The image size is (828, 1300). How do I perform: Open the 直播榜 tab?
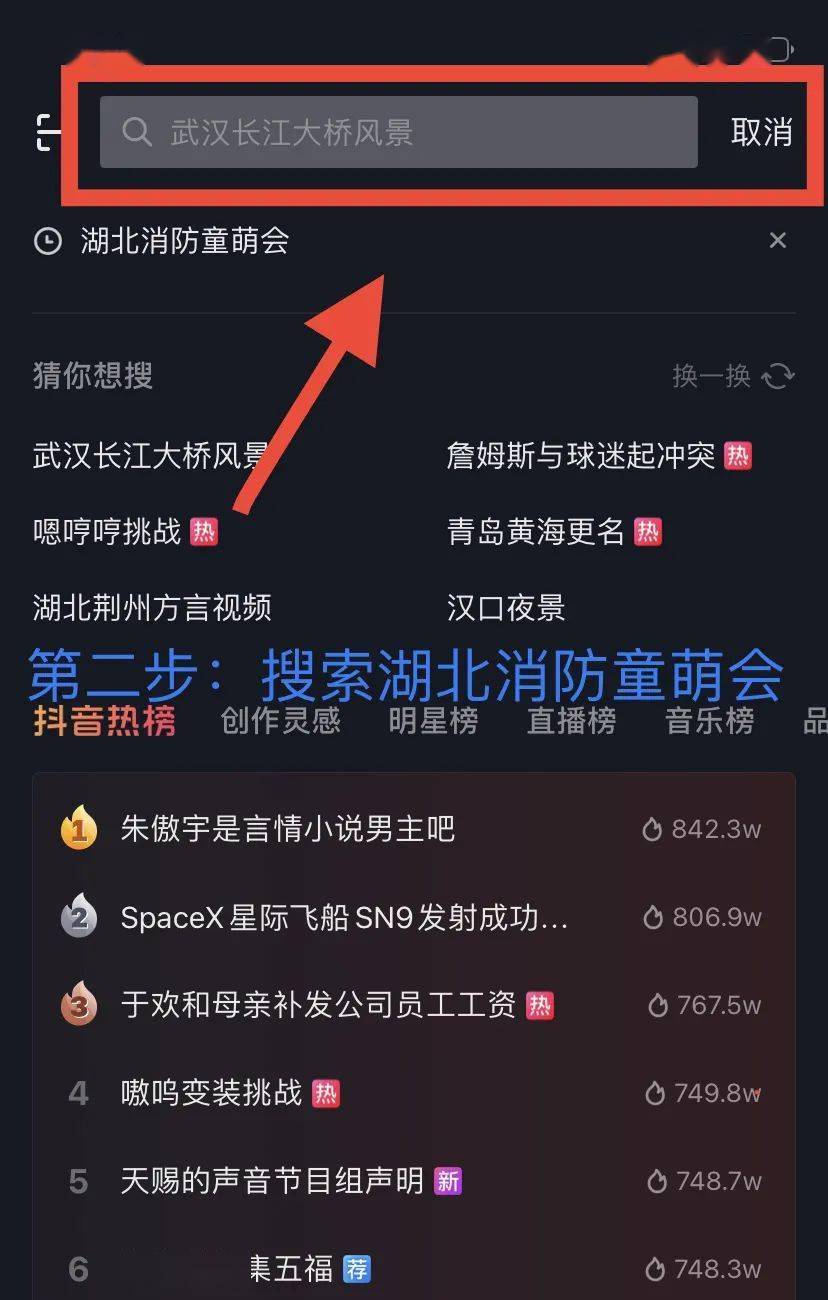[x=571, y=721]
